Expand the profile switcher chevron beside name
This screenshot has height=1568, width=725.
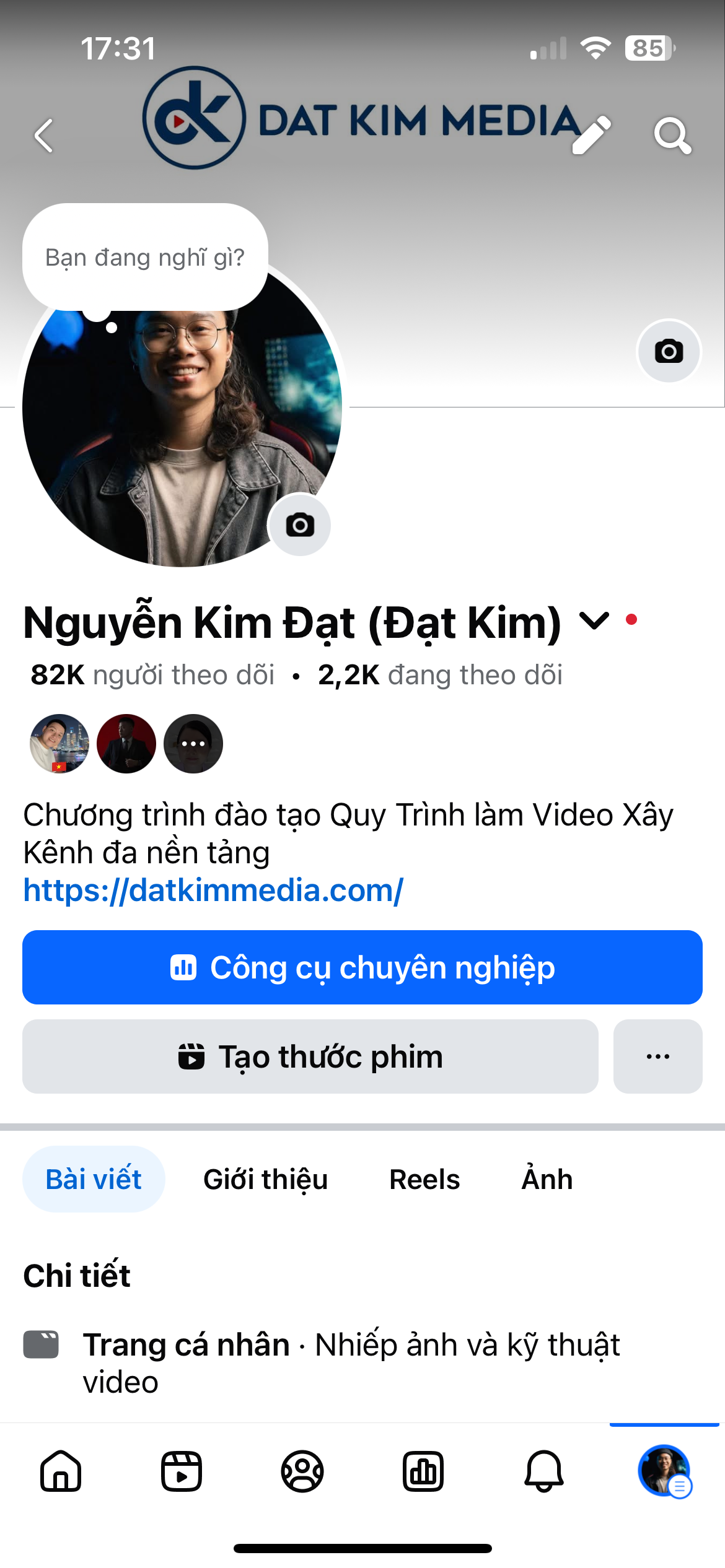[594, 621]
